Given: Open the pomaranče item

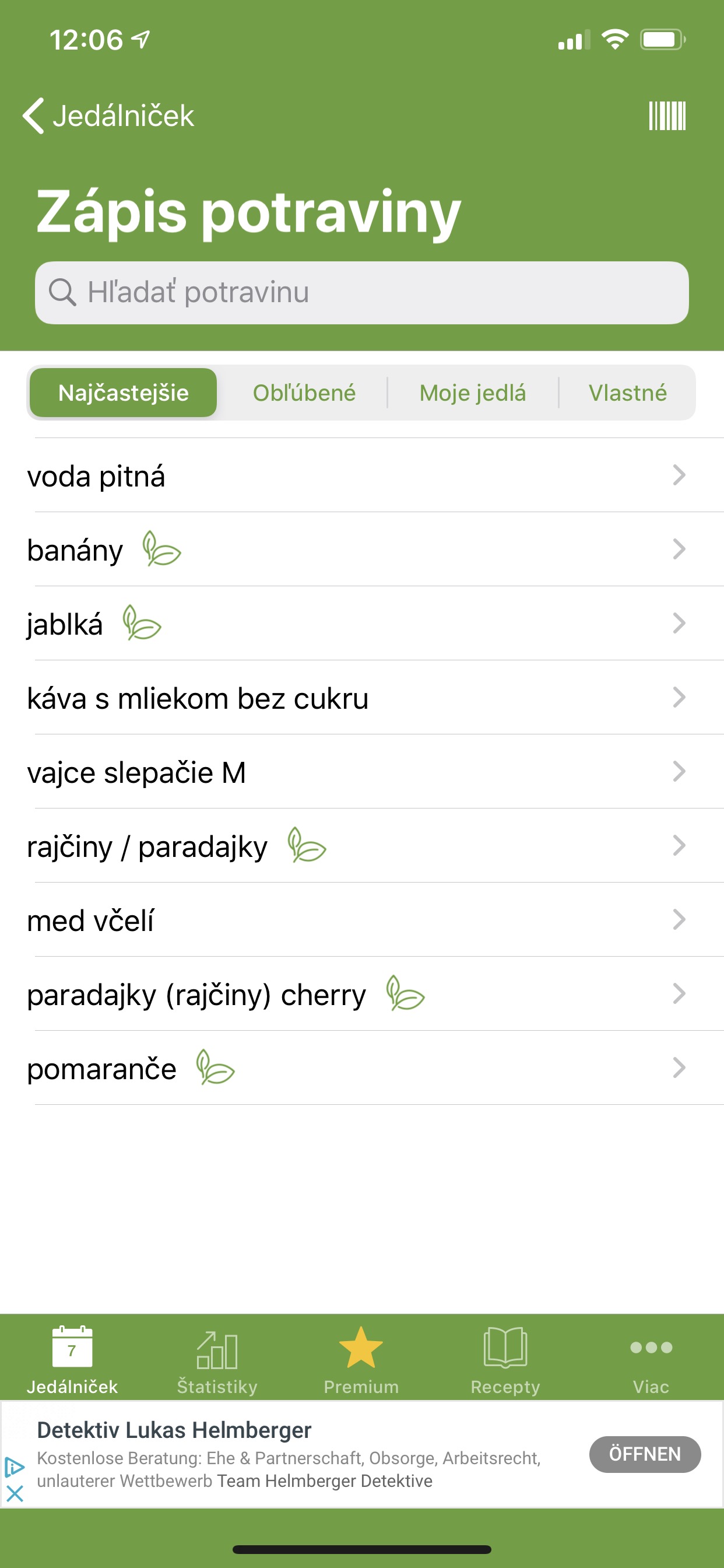Looking at the screenshot, I should (x=362, y=1069).
